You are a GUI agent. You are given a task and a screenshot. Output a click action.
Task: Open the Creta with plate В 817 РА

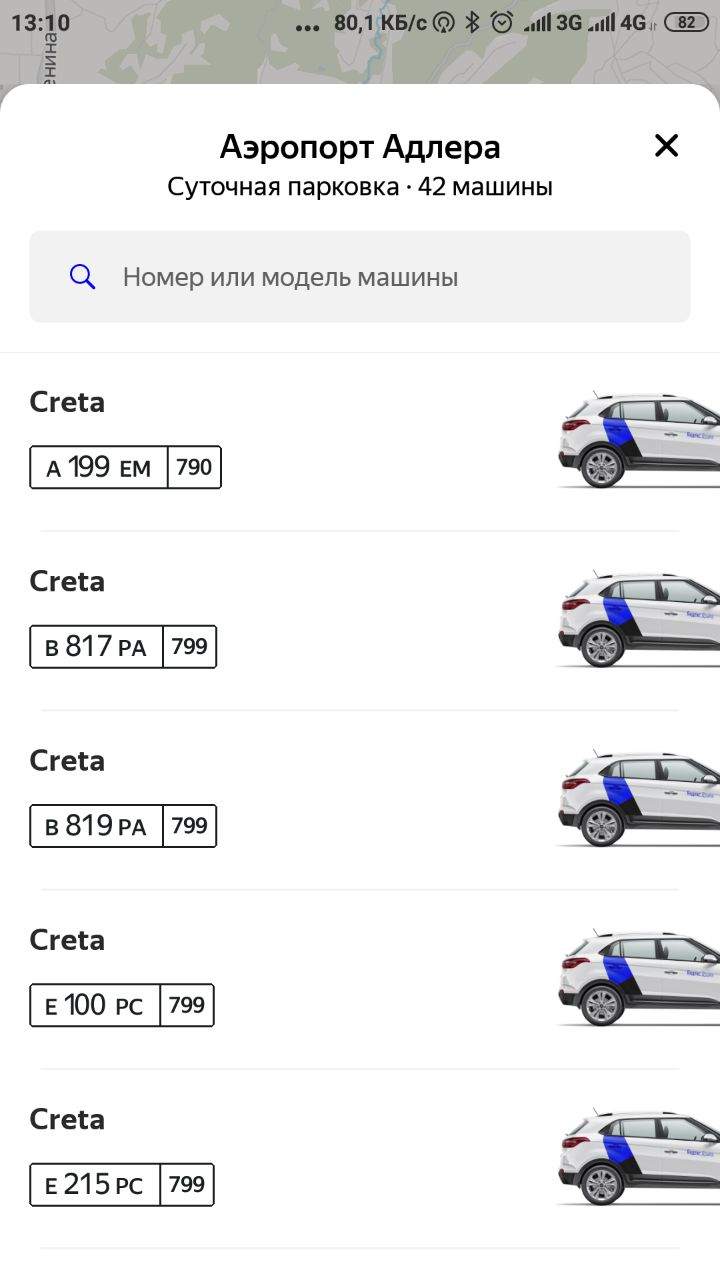pos(360,621)
